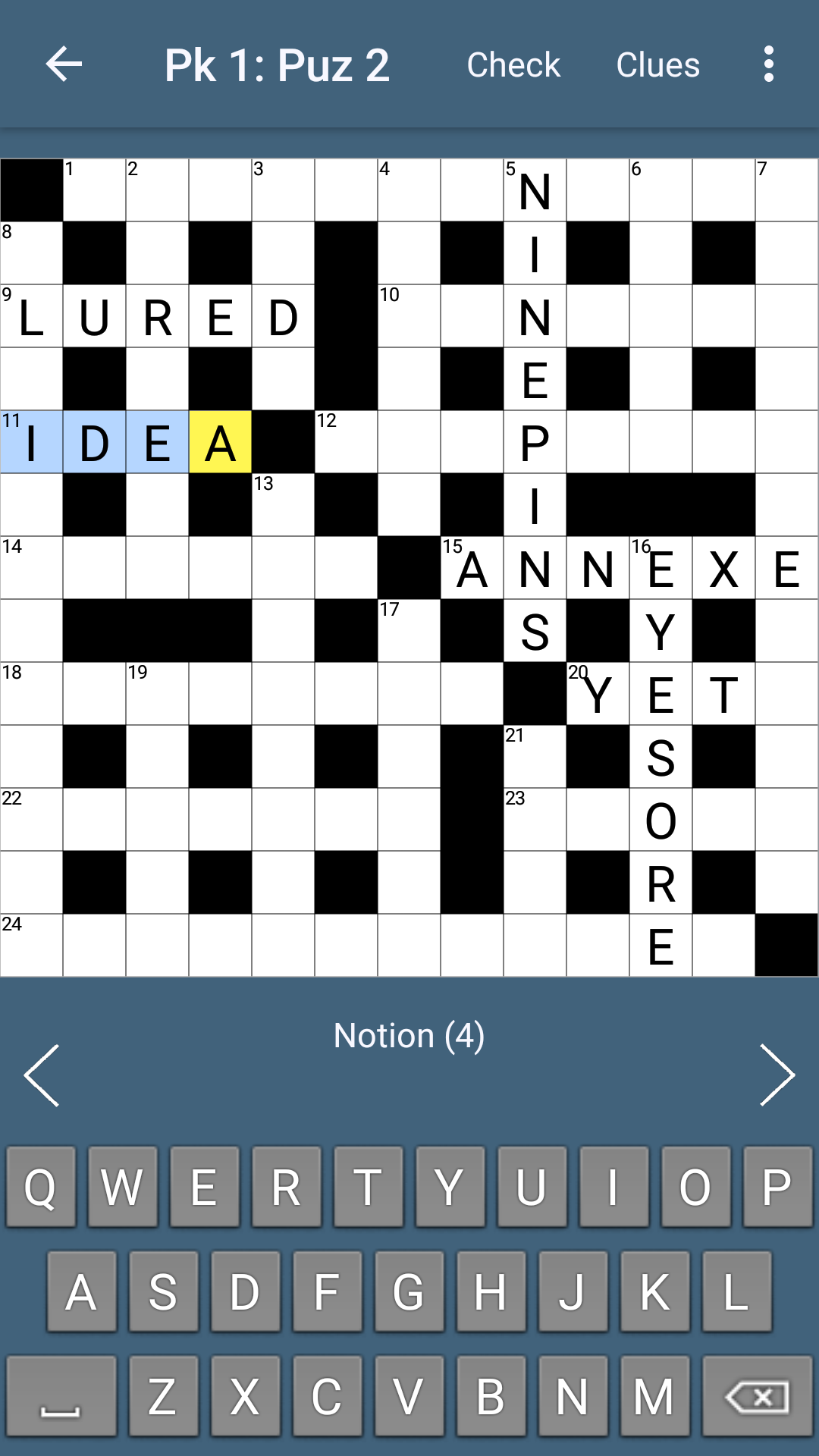Advance to the next clue
819x1456 pixels.
pyautogui.click(x=777, y=1075)
